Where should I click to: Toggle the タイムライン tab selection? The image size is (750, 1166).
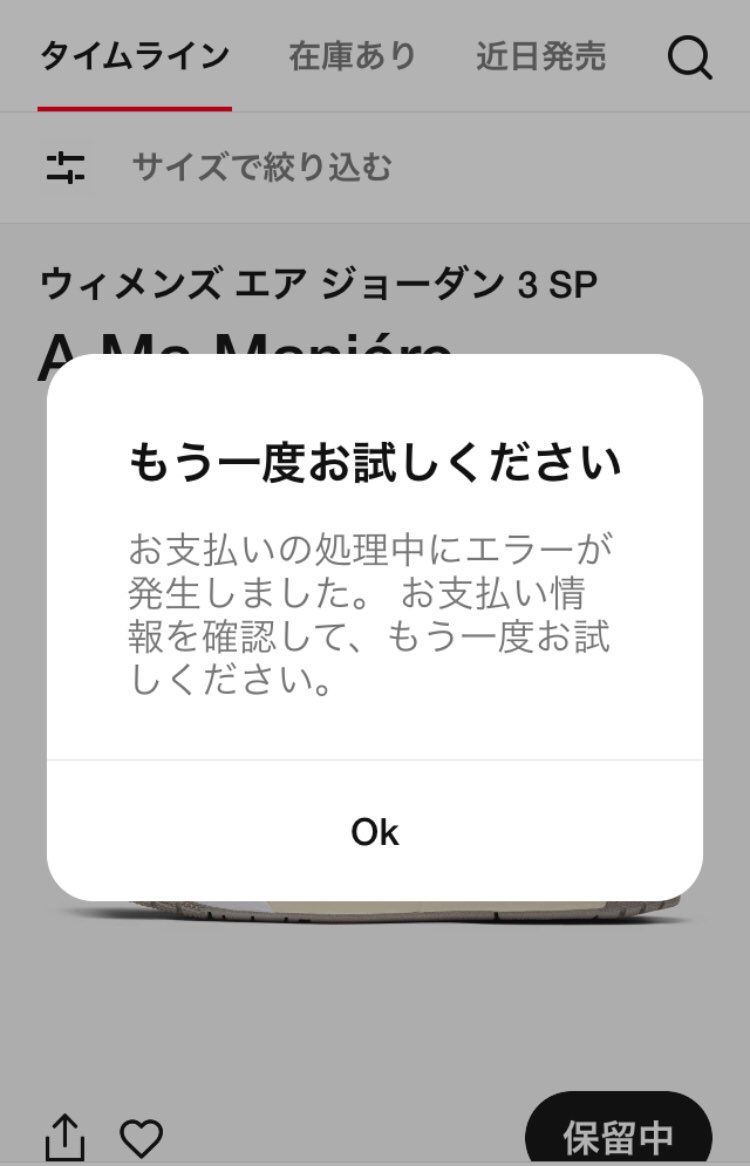coord(133,57)
